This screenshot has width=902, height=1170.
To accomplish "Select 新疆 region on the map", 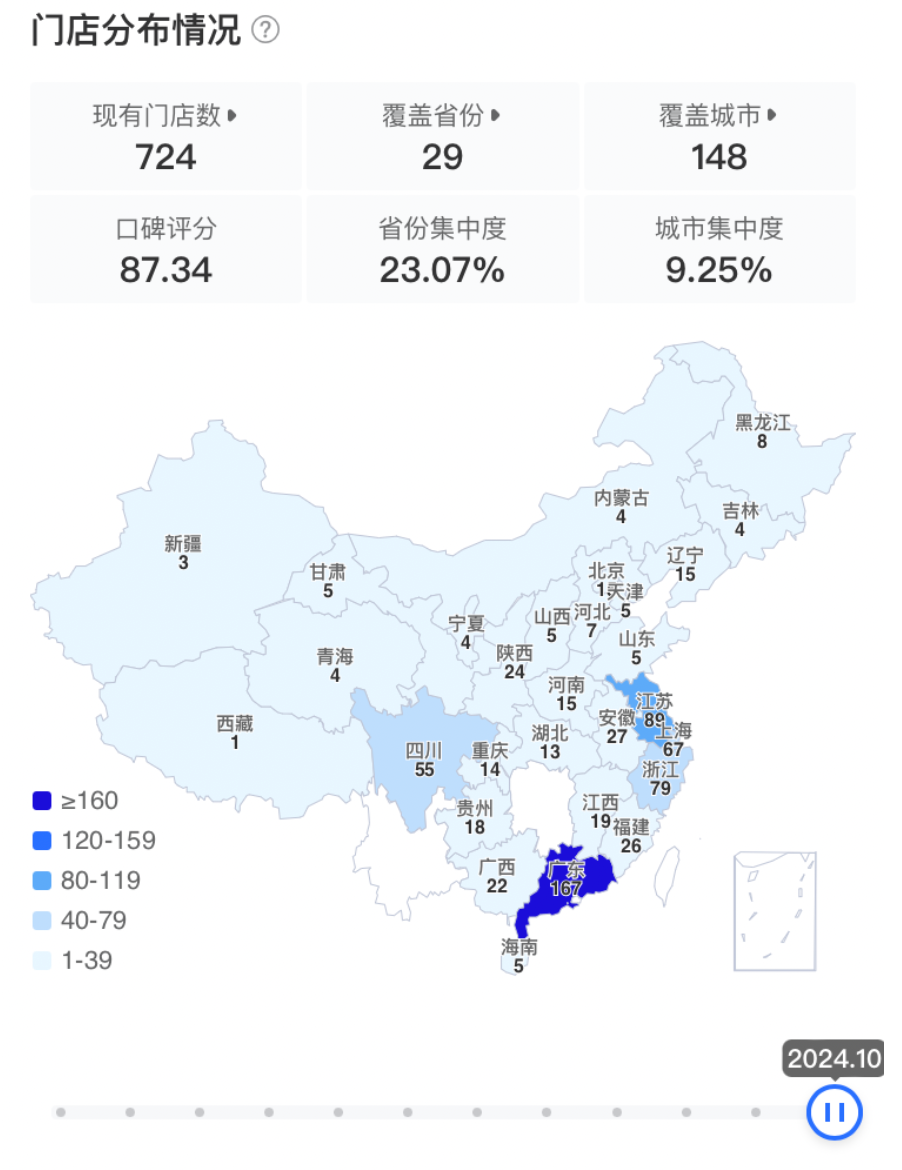I will click(x=183, y=552).
